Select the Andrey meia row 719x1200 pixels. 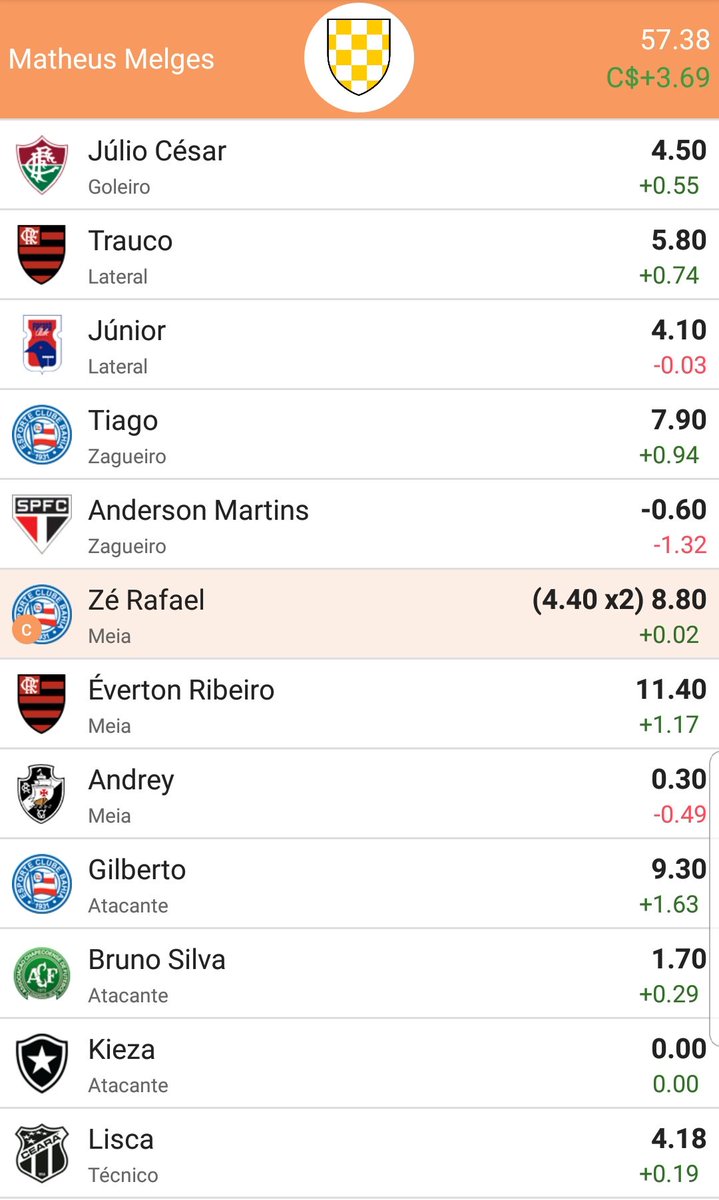point(359,795)
